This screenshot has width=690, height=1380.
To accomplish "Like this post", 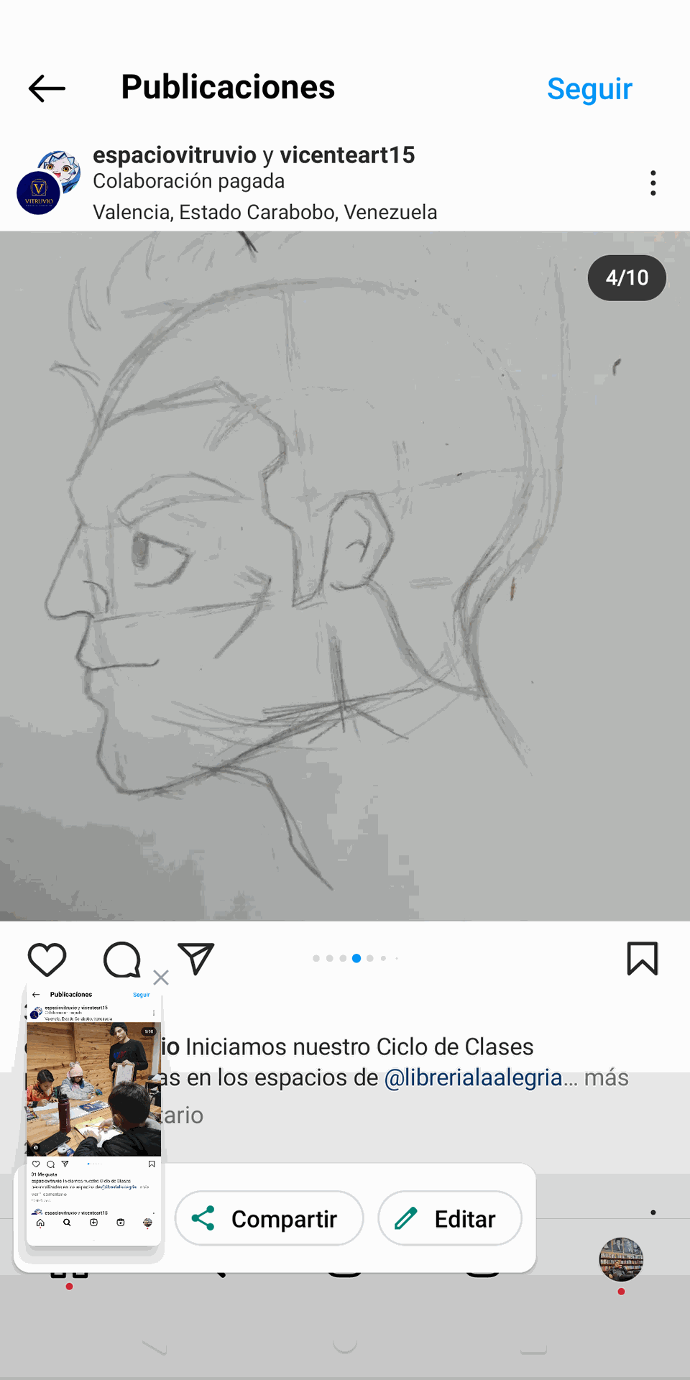I will click(47, 959).
